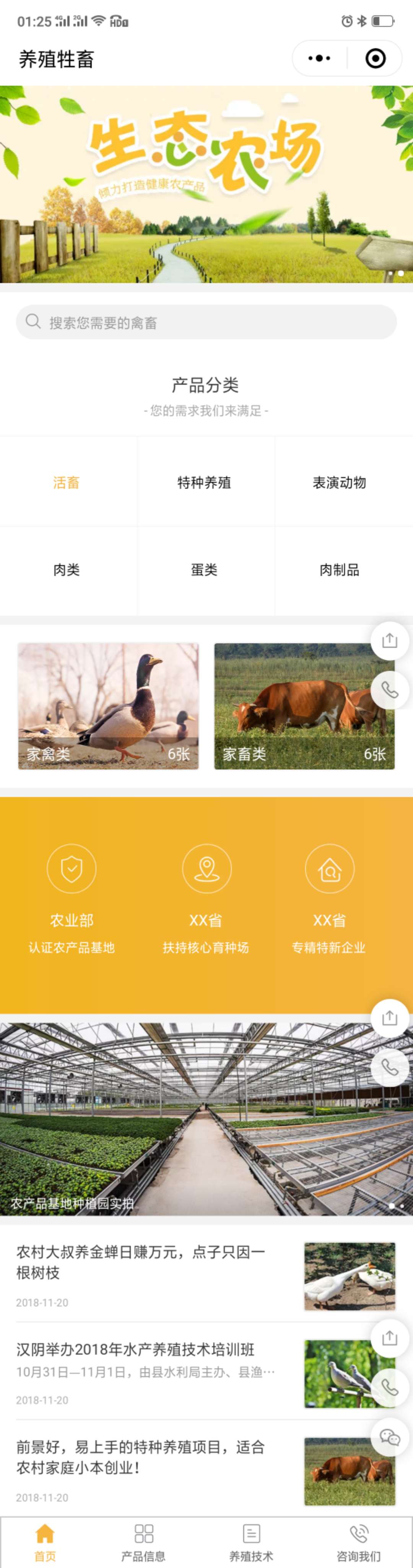Open the 肉类 category

(x=67, y=570)
